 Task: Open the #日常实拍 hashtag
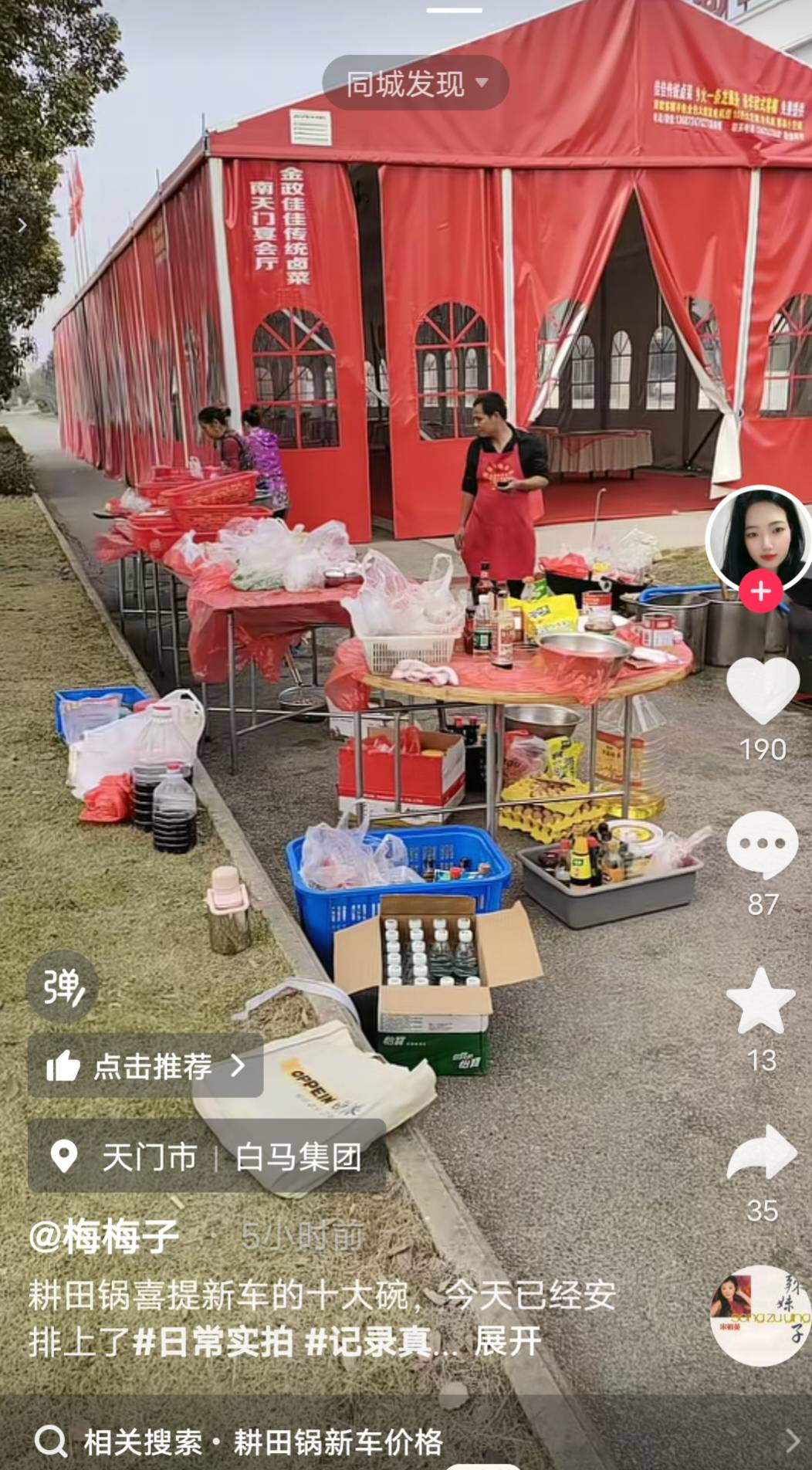point(213,1342)
